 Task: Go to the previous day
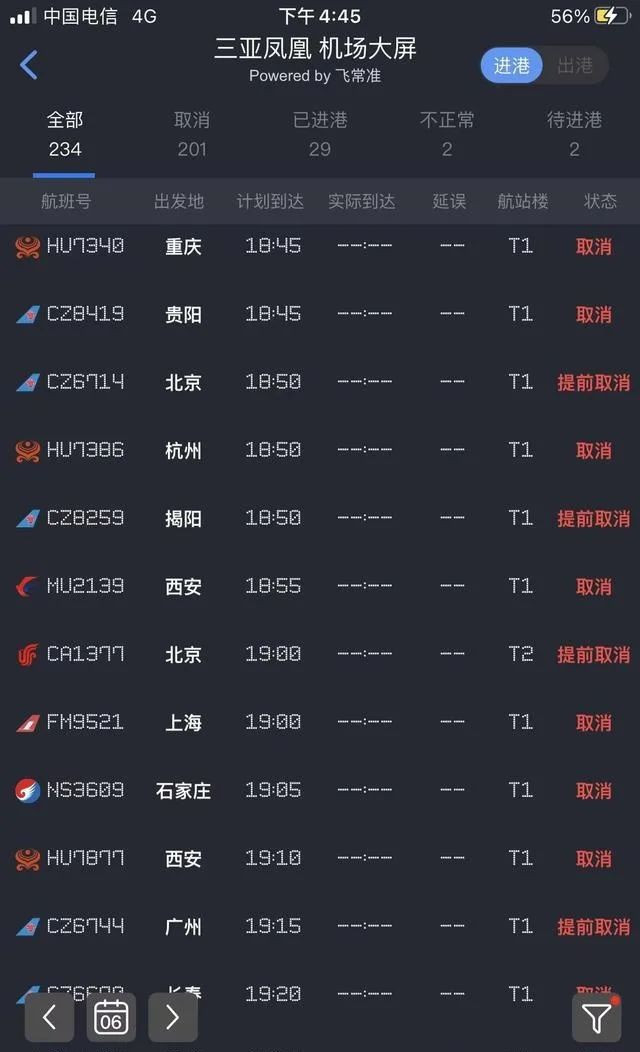[x=50, y=1017]
